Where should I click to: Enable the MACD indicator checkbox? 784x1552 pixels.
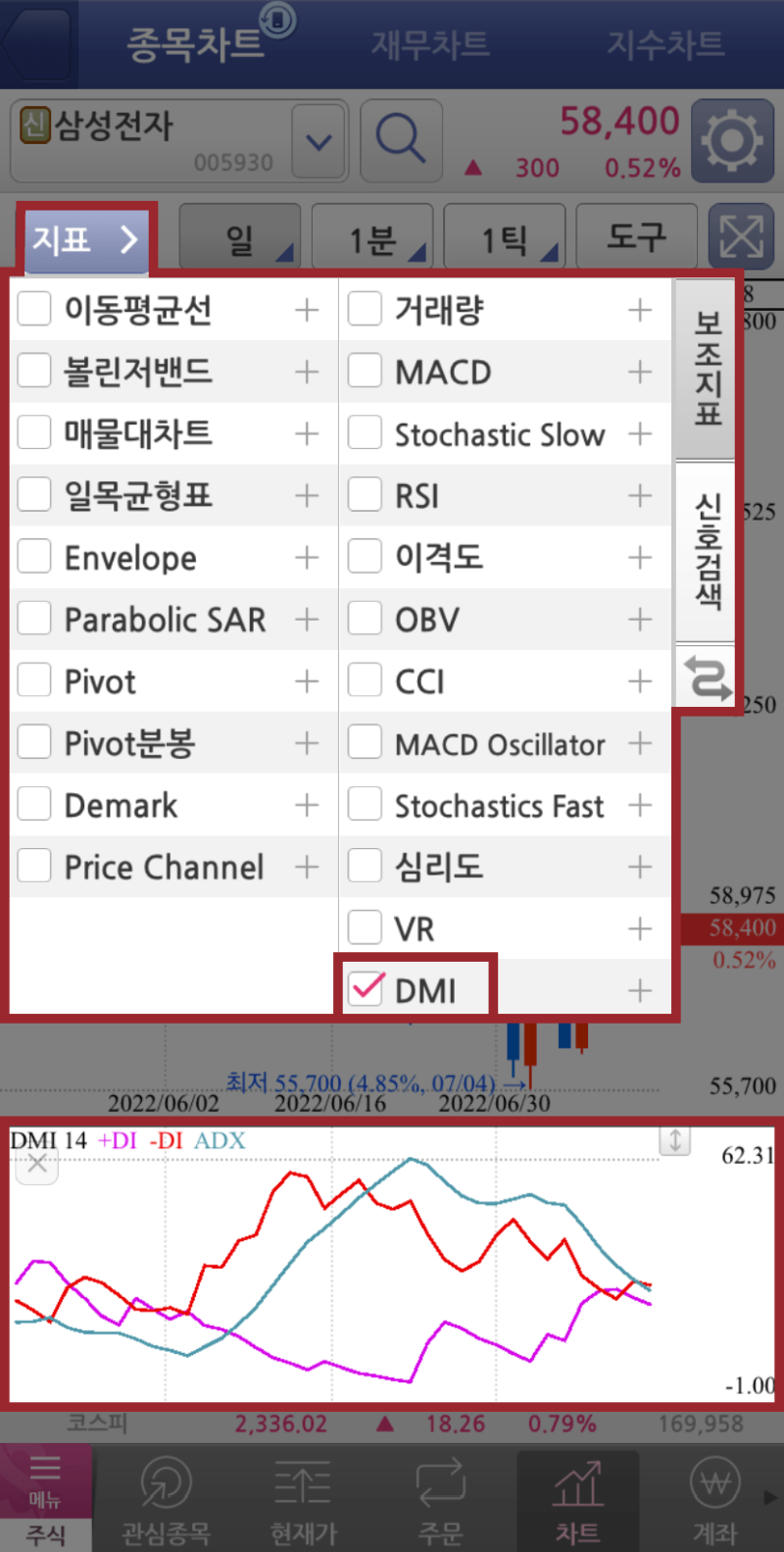click(x=365, y=371)
